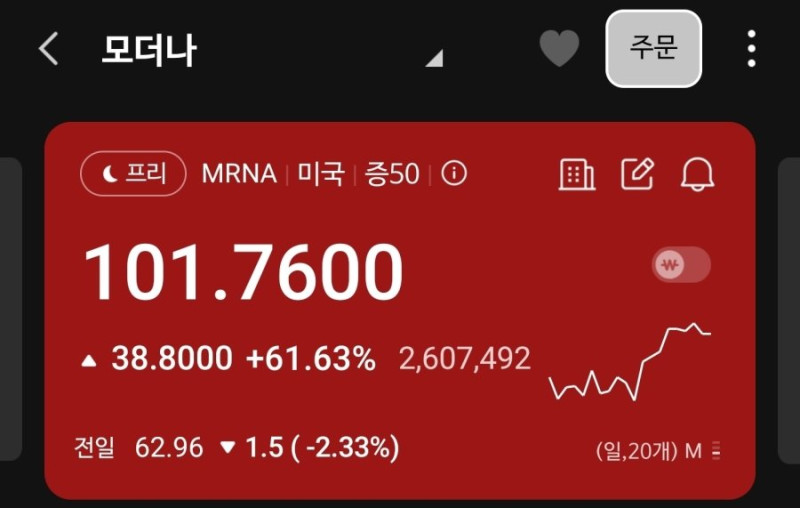Open the info icon next to 증50
Viewport: 800px width, 508px height.
click(454, 173)
